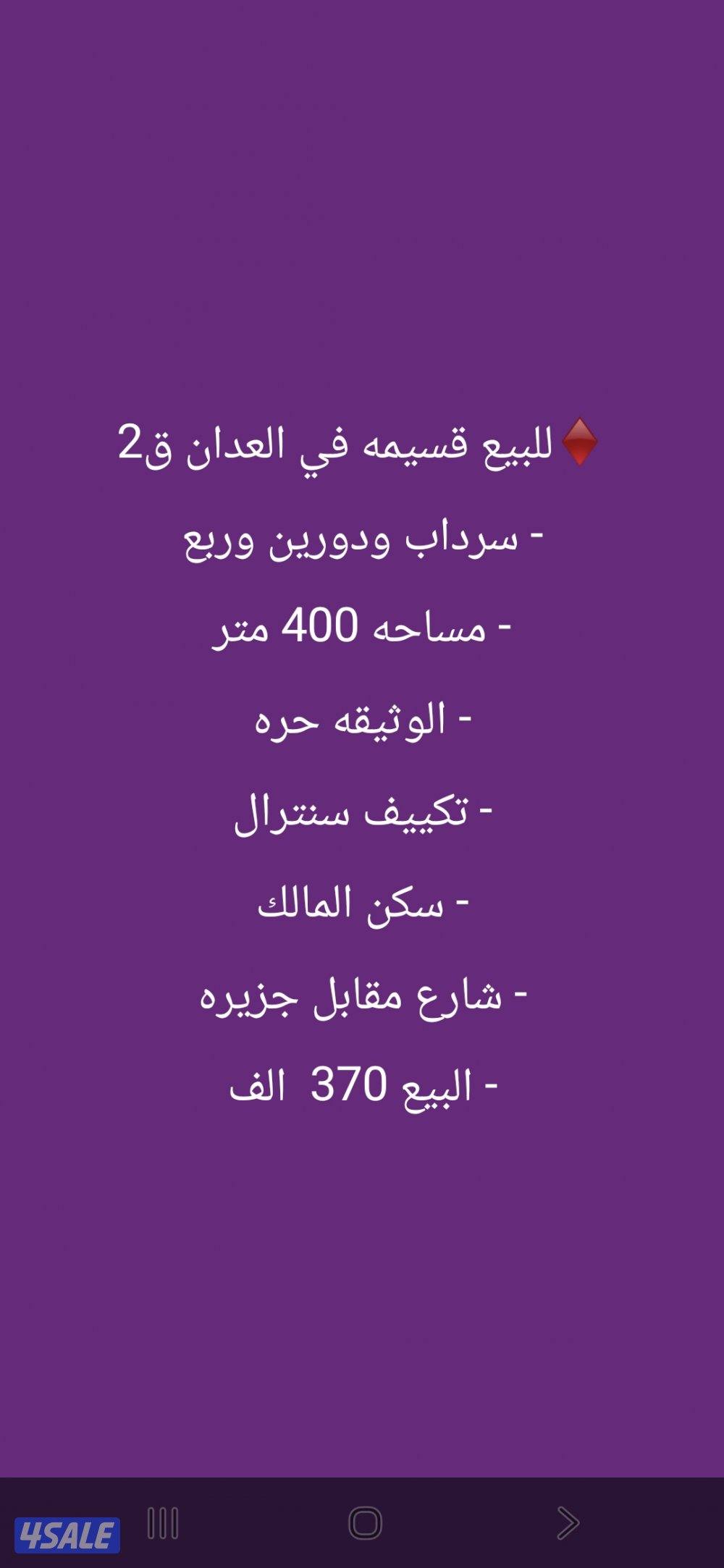724x1568 pixels.
Task: Tap the home circle in the navigation bar
Action: pyautogui.click(x=366, y=1525)
